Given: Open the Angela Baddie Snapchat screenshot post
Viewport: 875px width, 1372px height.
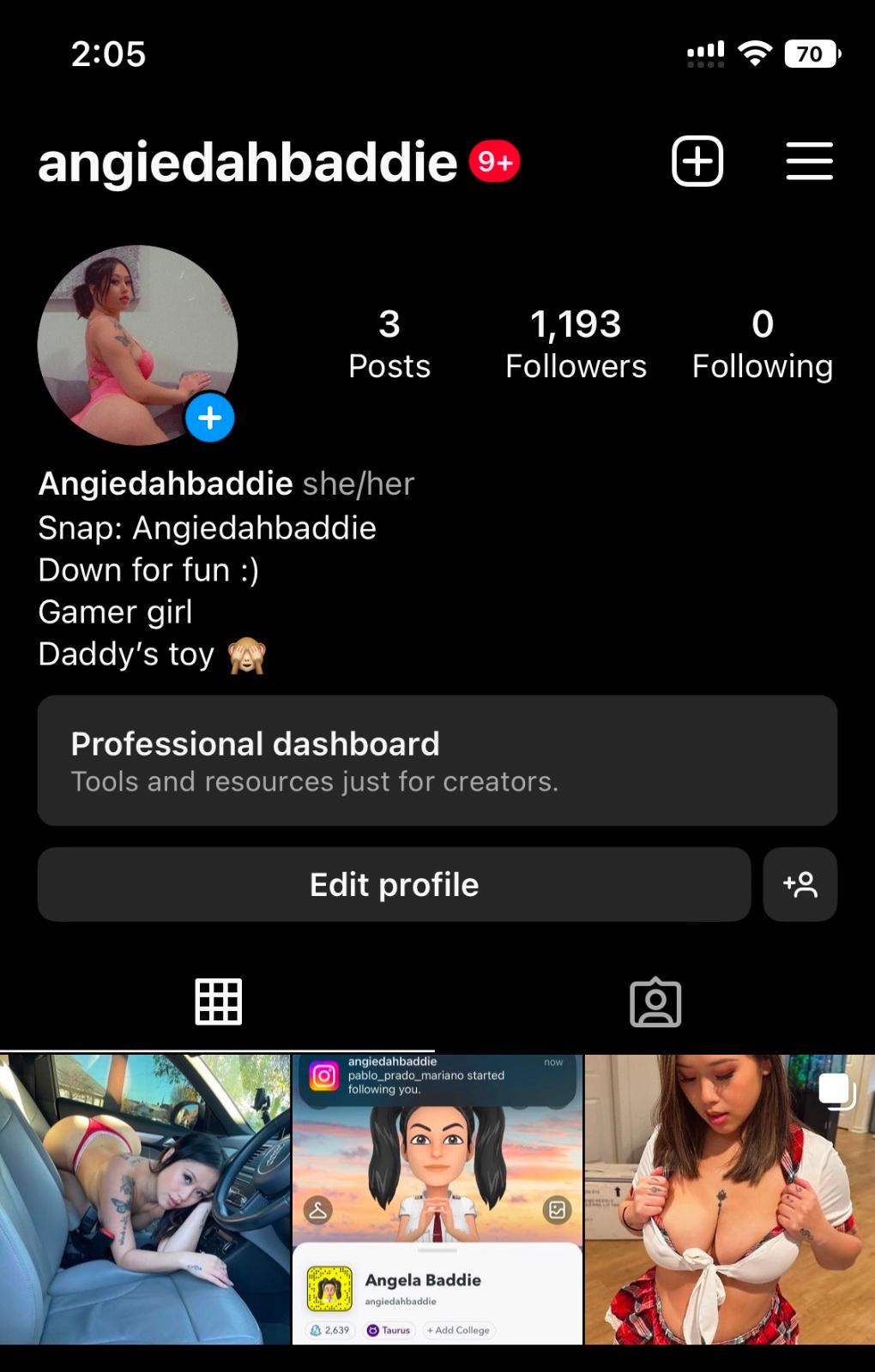Looking at the screenshot, I should [x=437, y=1199].
